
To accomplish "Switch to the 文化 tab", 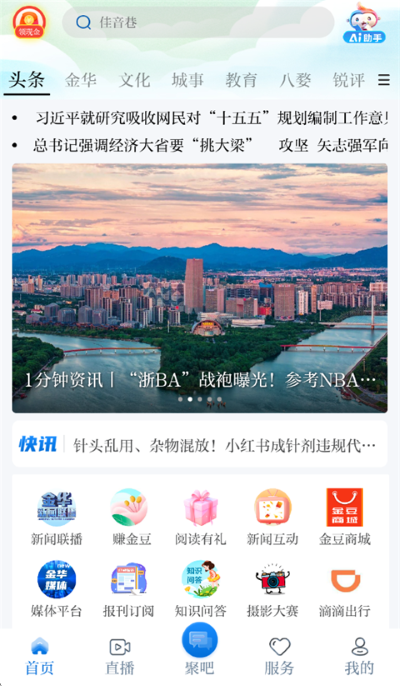I will click(x=135, y=80).
